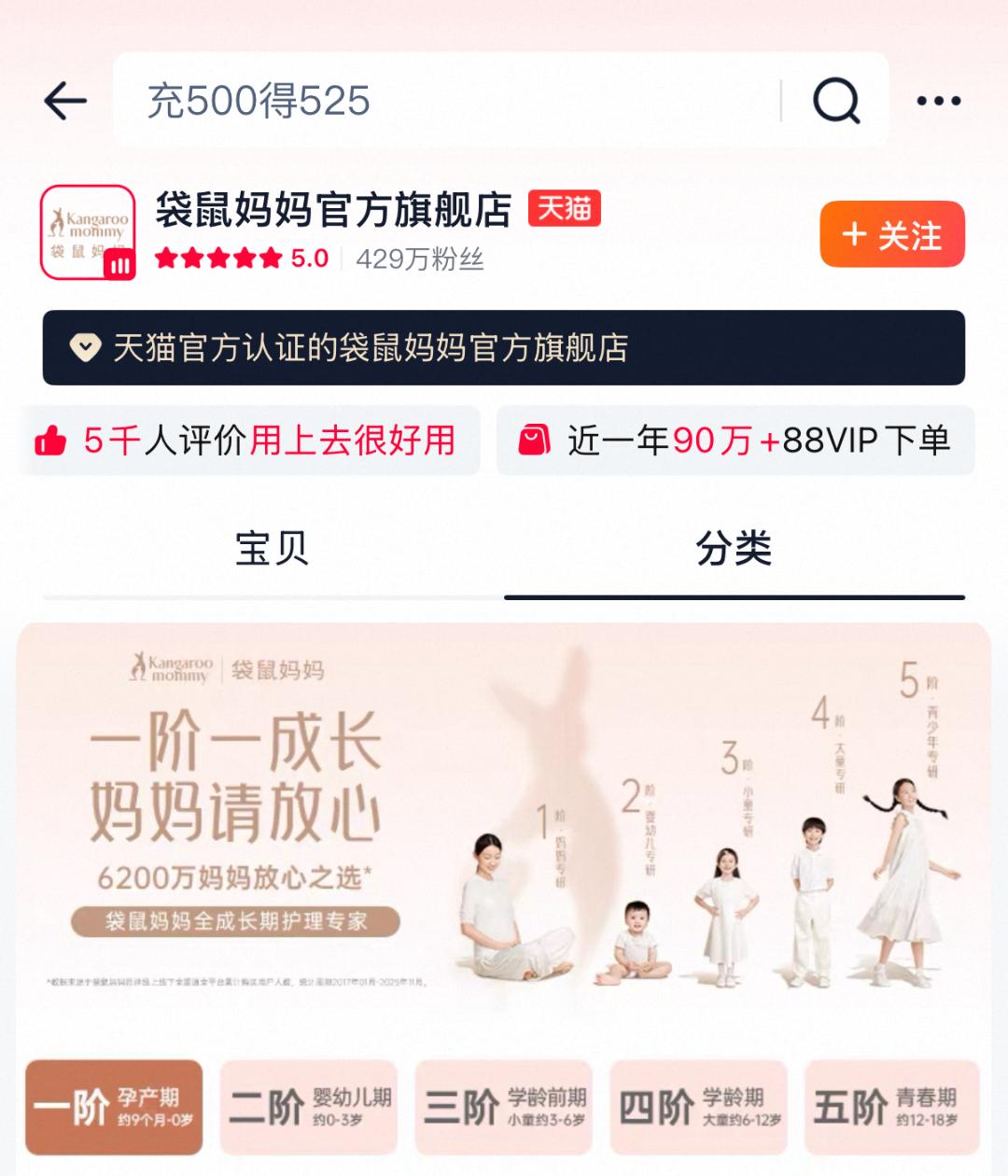Switch to the 宝贝 tab
Screen dimensions: 1008x1176
[272, 549]
